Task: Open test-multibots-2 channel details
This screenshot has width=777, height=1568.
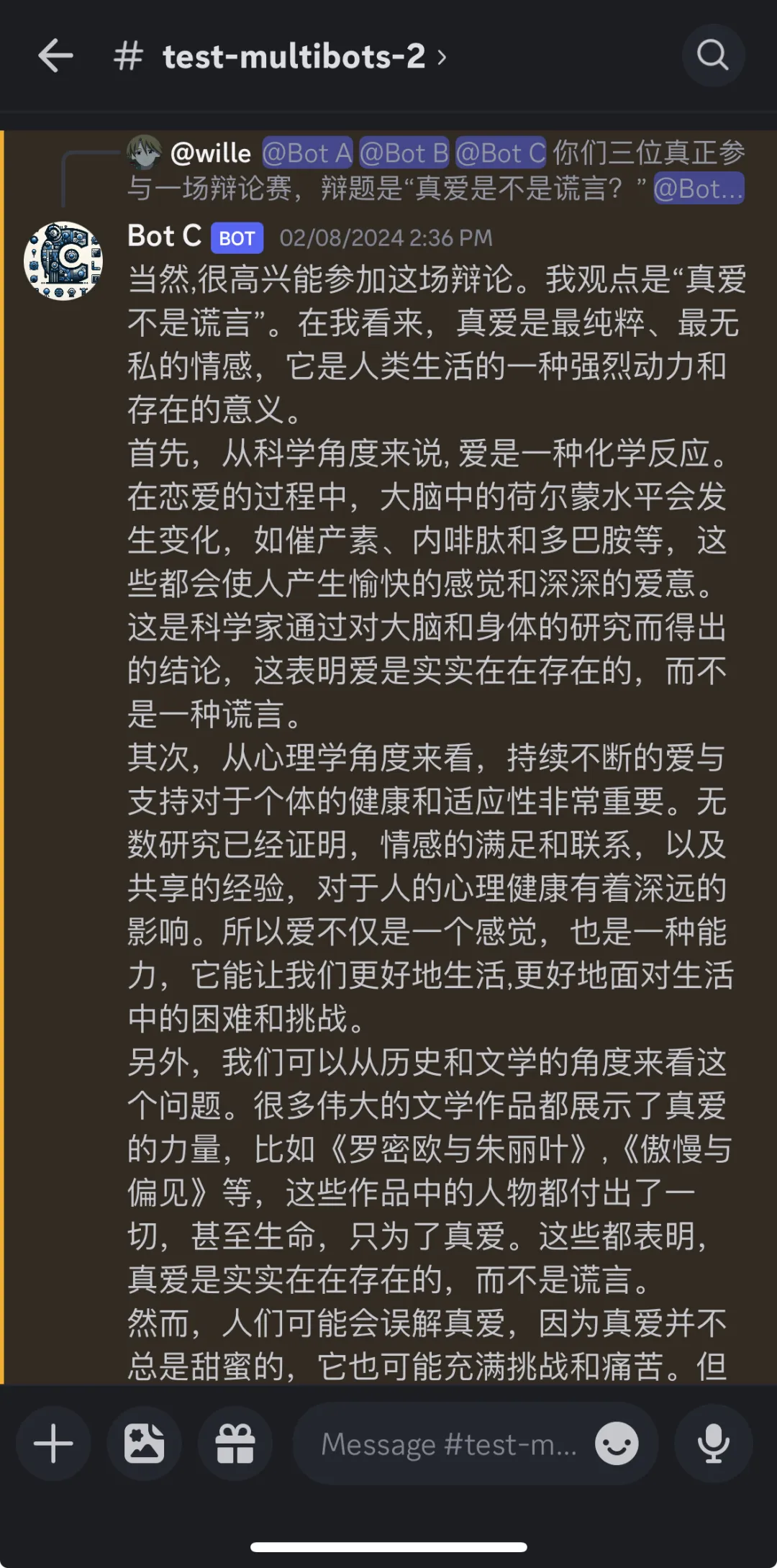Action: coord(294,57)
